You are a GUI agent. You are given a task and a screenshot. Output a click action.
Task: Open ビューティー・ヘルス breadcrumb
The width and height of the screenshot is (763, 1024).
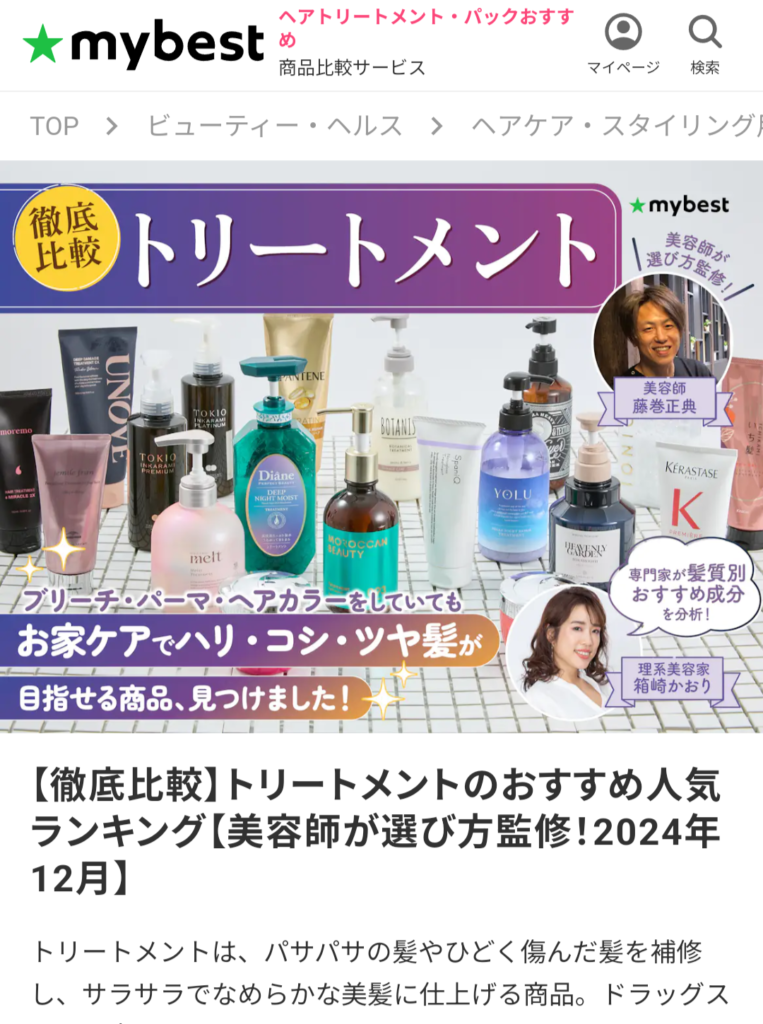[274, 125]
